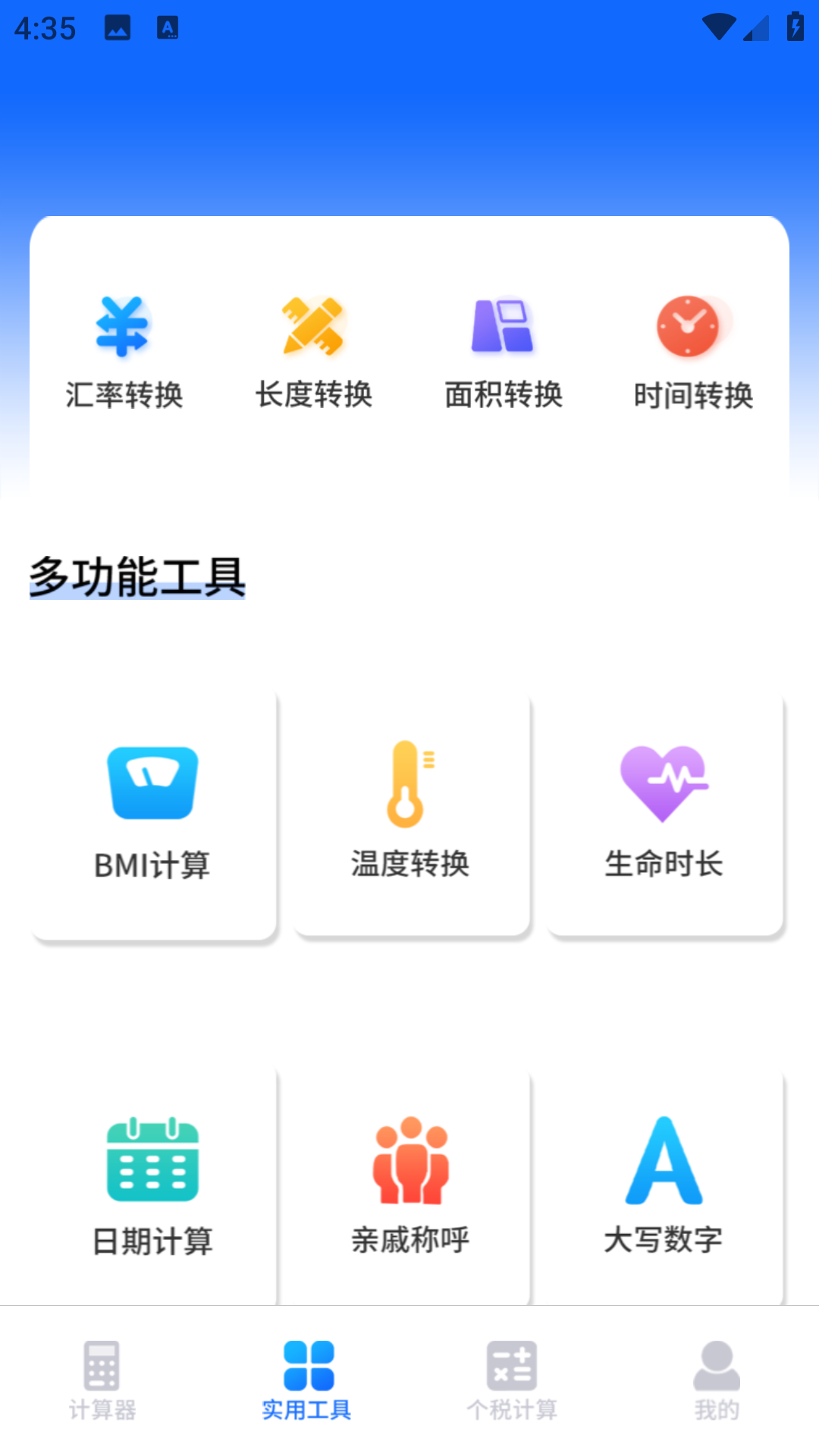Open 时间转换 time converter
The height and width of the screenshot is (1456, 819).
[693, 353]
